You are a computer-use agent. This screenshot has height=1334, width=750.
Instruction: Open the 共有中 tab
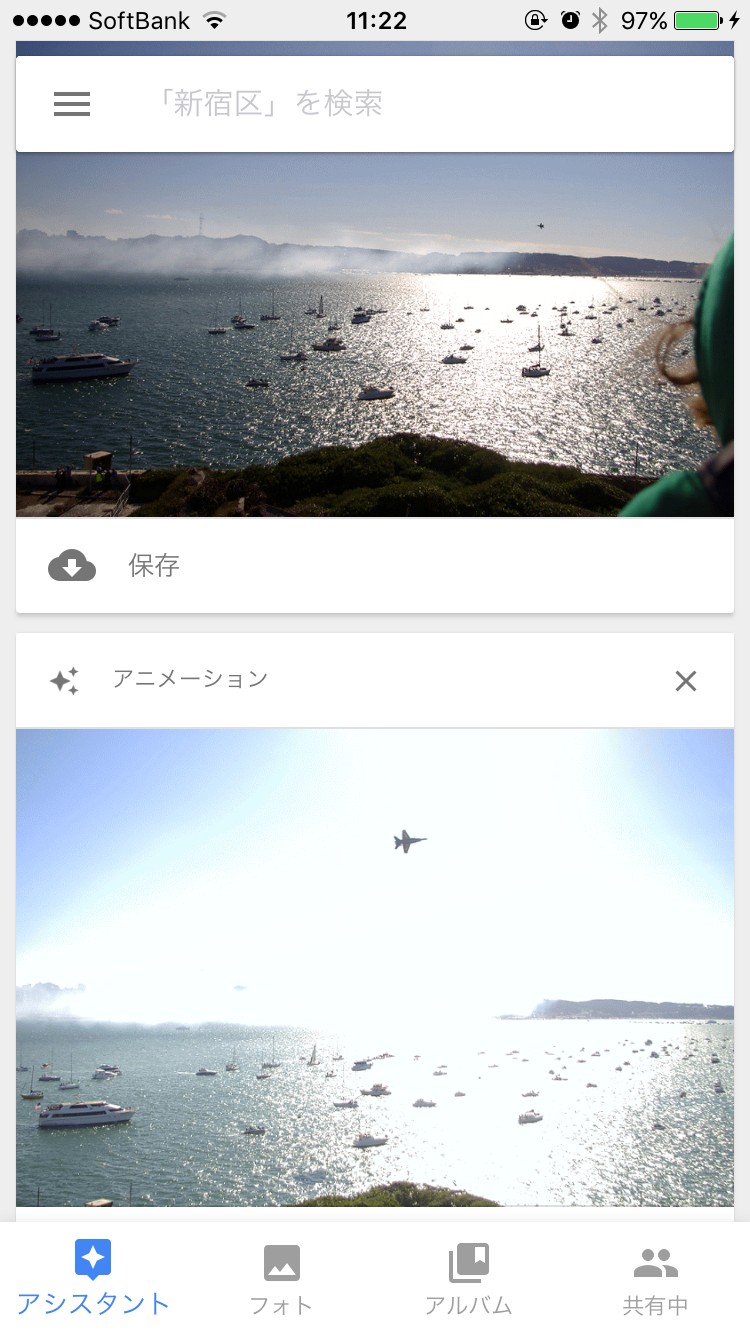[x=656, y=1278]
